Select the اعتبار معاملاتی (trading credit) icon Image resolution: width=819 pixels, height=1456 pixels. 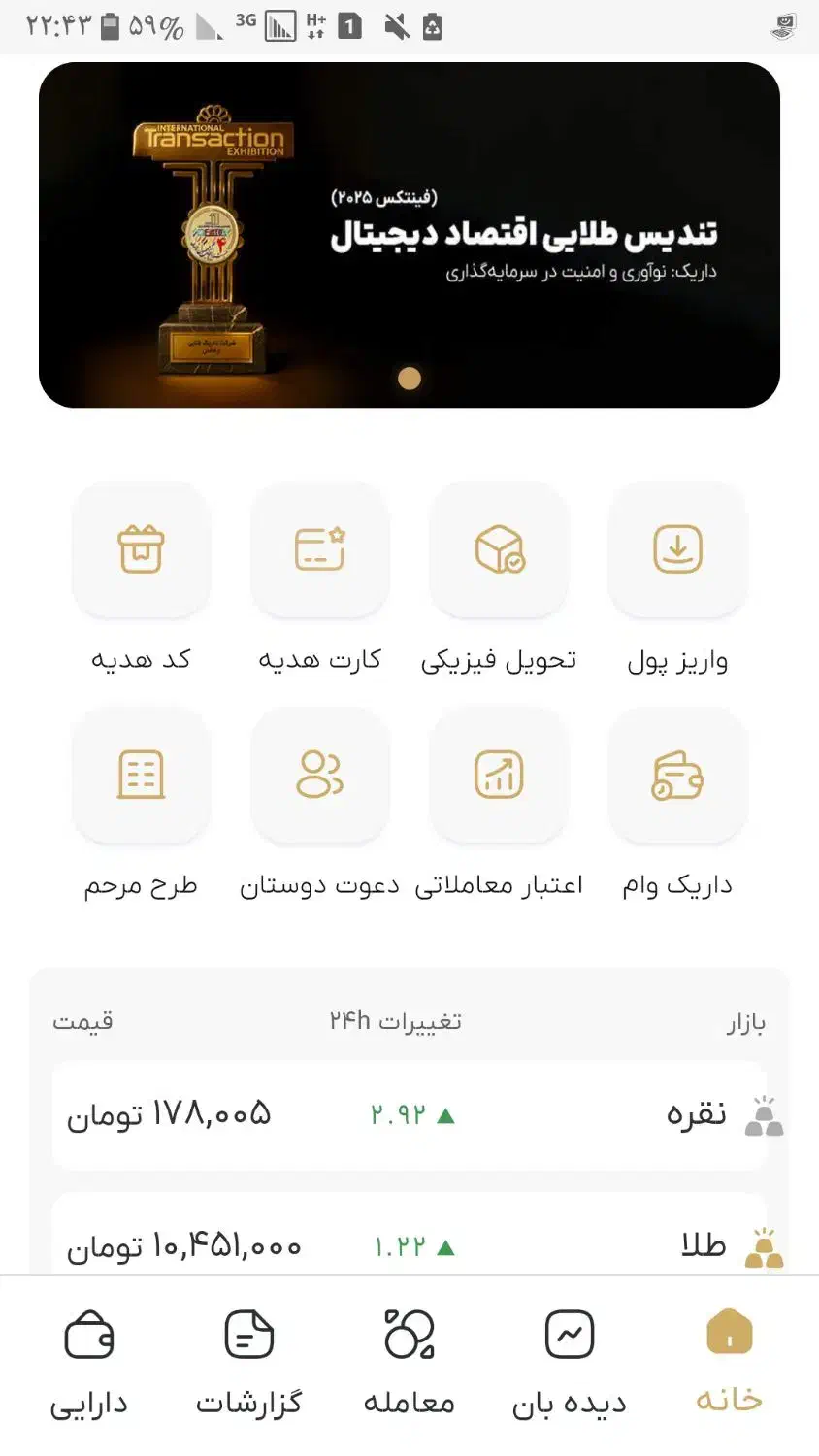tap(499, 776)
